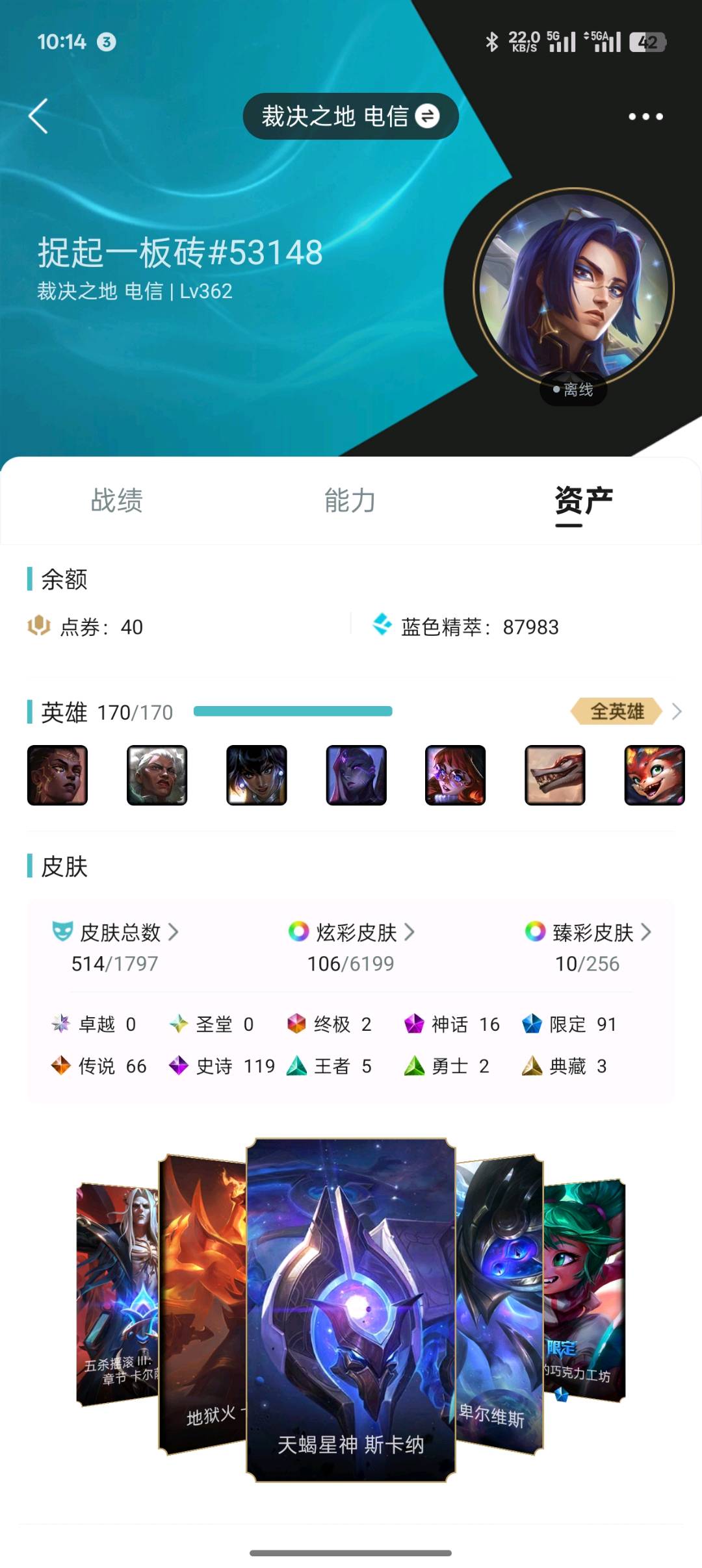The height and width of the screenshot is (1568, 702).
Task: Go back with the top-left arrow
Action: (38, 116)
